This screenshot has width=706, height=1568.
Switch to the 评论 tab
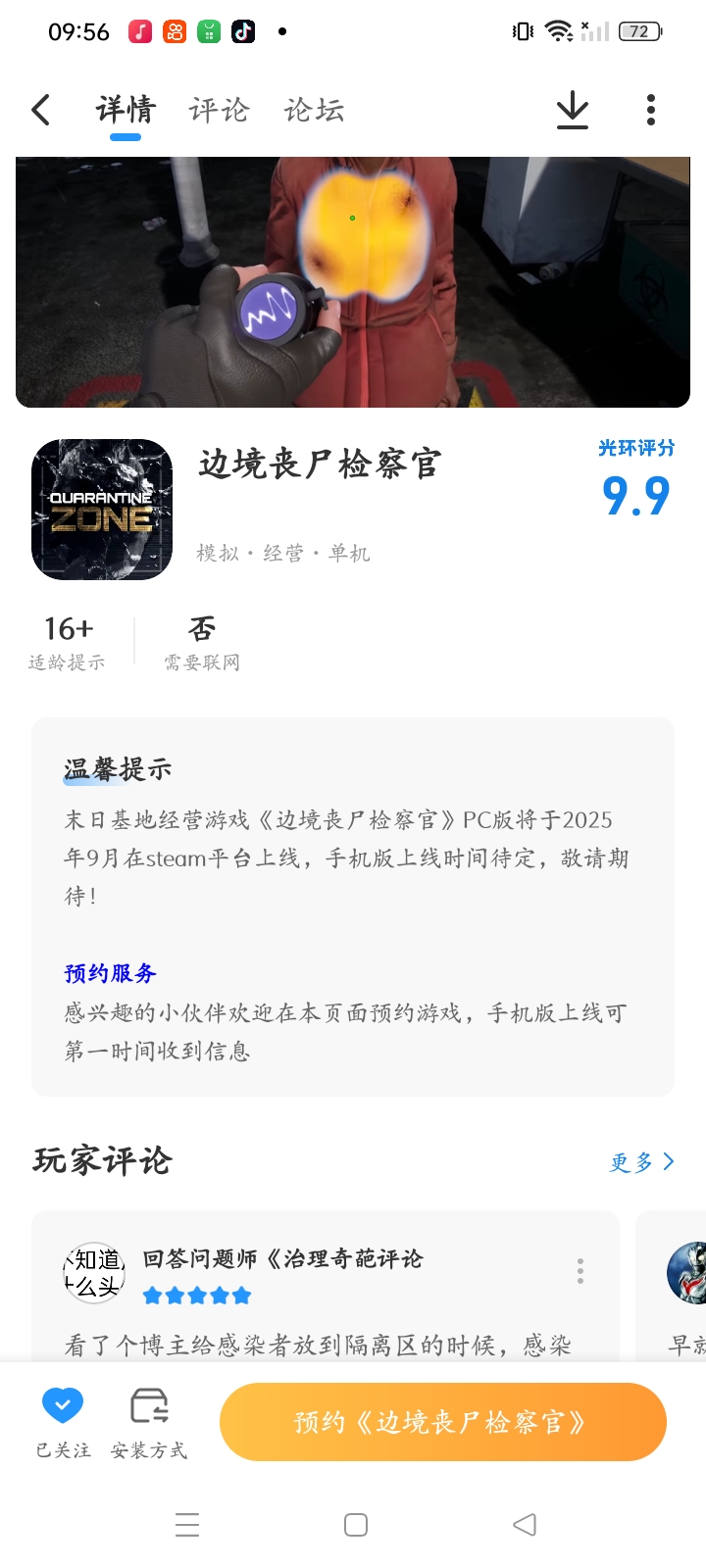coord(219,110)
